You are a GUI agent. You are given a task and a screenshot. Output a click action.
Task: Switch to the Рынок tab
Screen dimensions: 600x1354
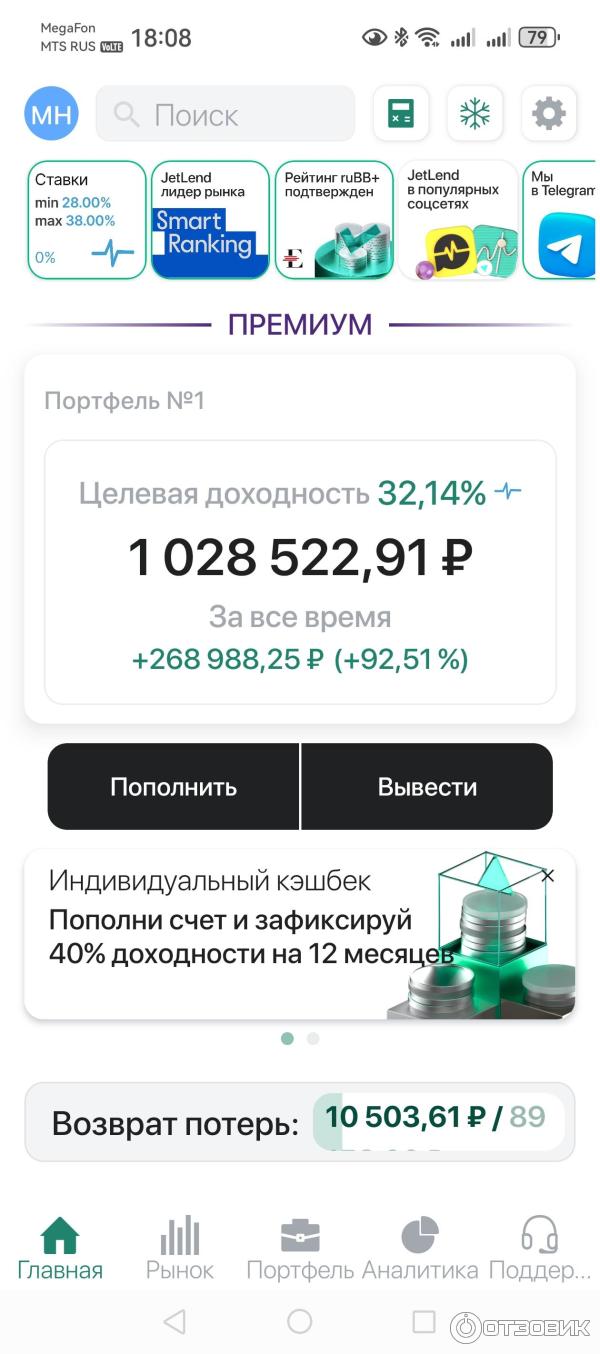tap(180, 1250)
